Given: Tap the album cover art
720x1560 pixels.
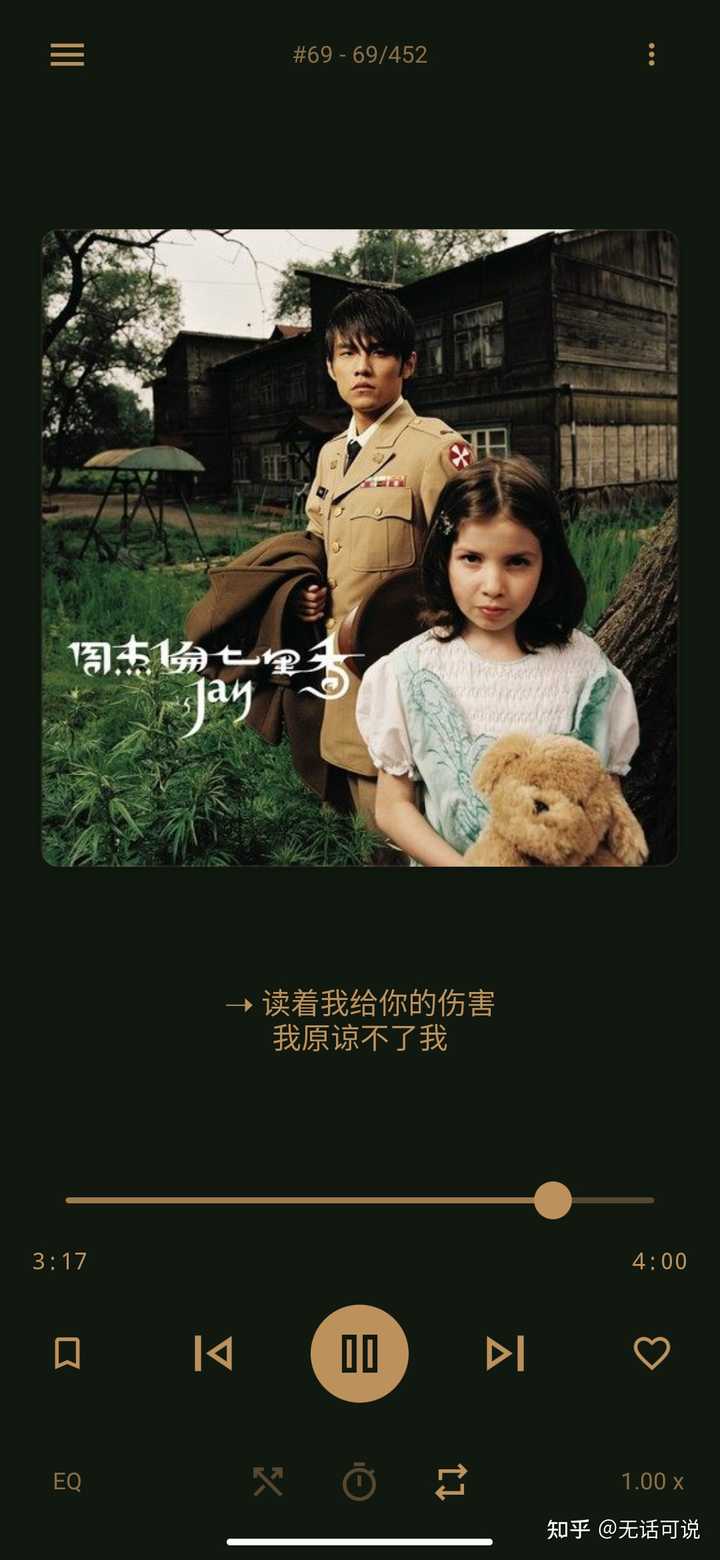Looking at the screenshot, I should pos(360,548).
